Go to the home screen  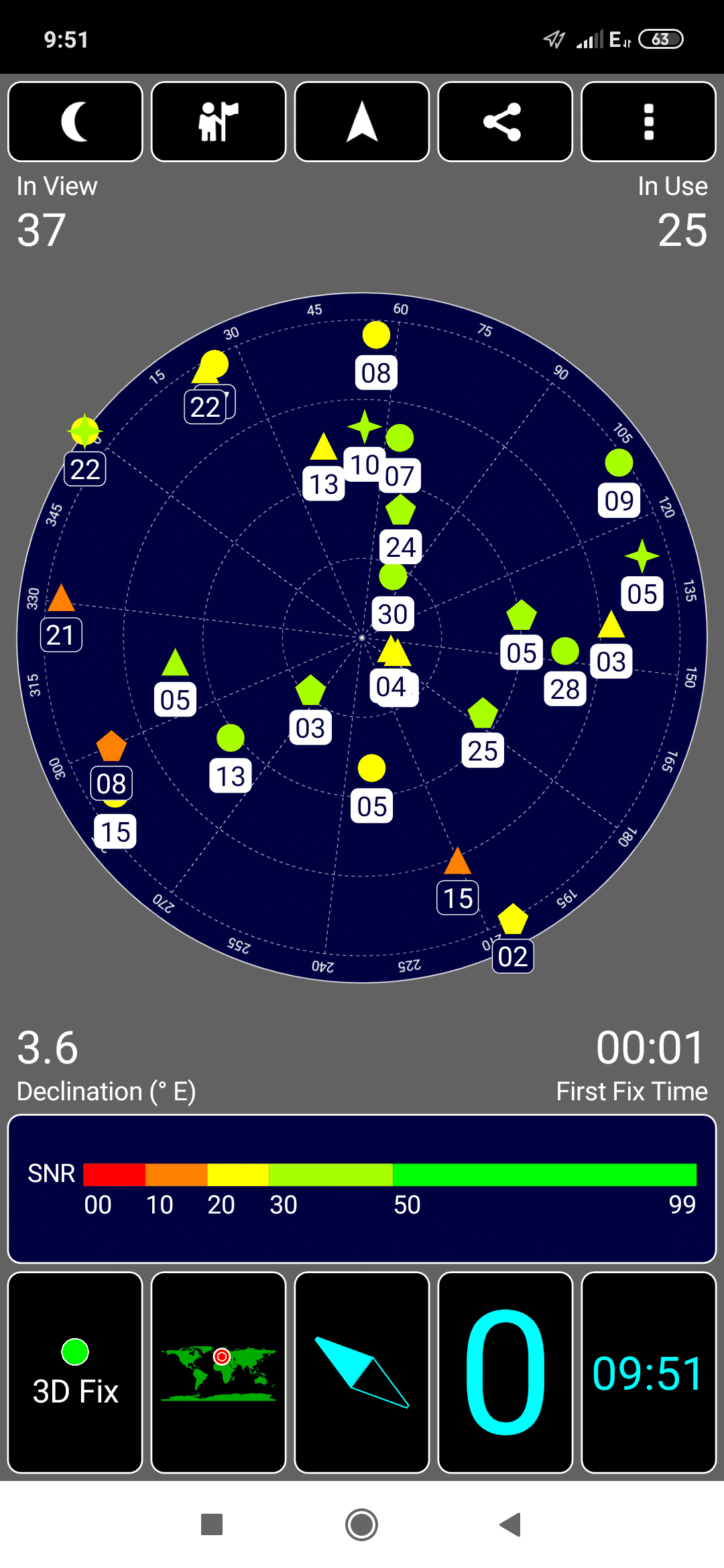coord(362,1524)
